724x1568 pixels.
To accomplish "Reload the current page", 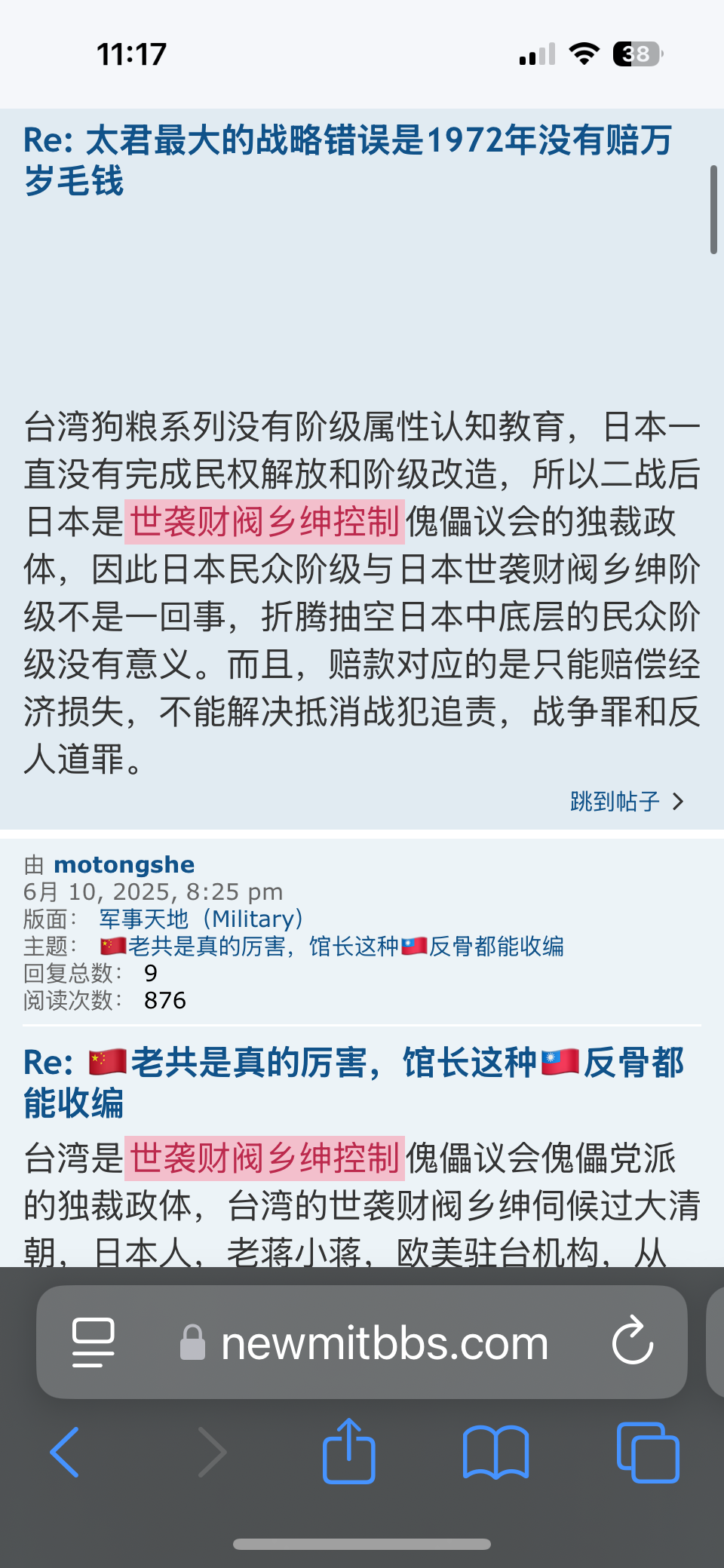I will 632,1341.
